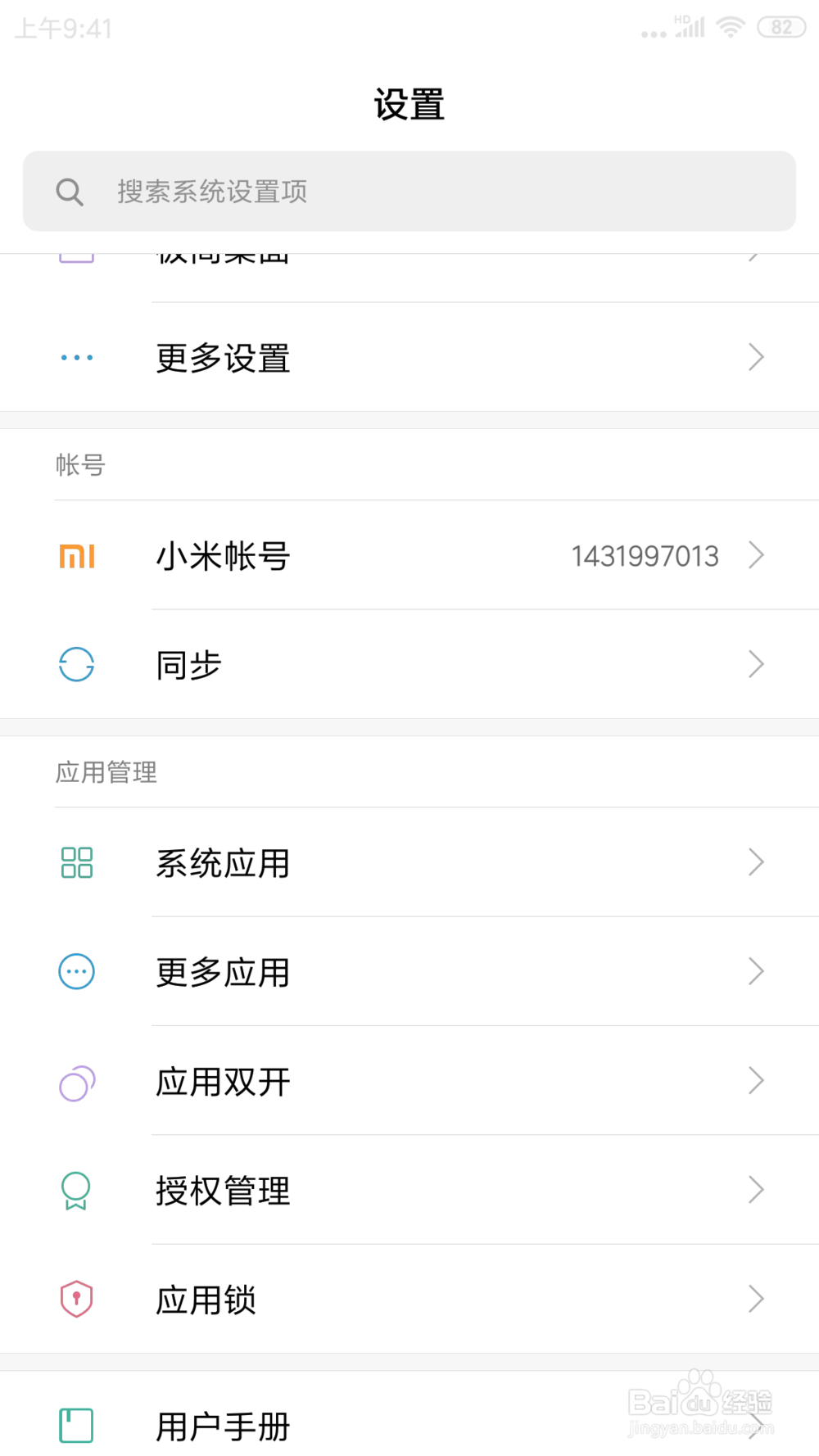Select the 系统应用 settings entry
Image resolution: width=819 pixels, height=1456 pixels.
(x=328, y=862)
